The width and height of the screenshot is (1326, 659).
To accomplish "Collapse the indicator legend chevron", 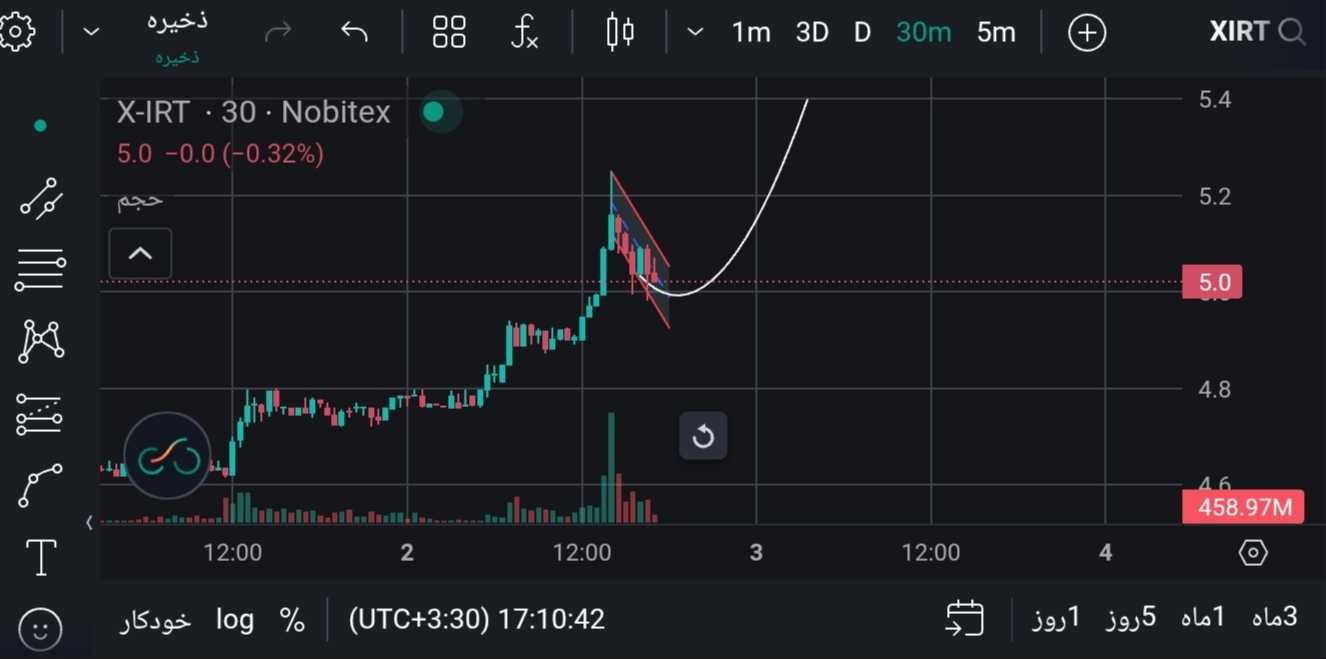I will (x=140, y=253).
